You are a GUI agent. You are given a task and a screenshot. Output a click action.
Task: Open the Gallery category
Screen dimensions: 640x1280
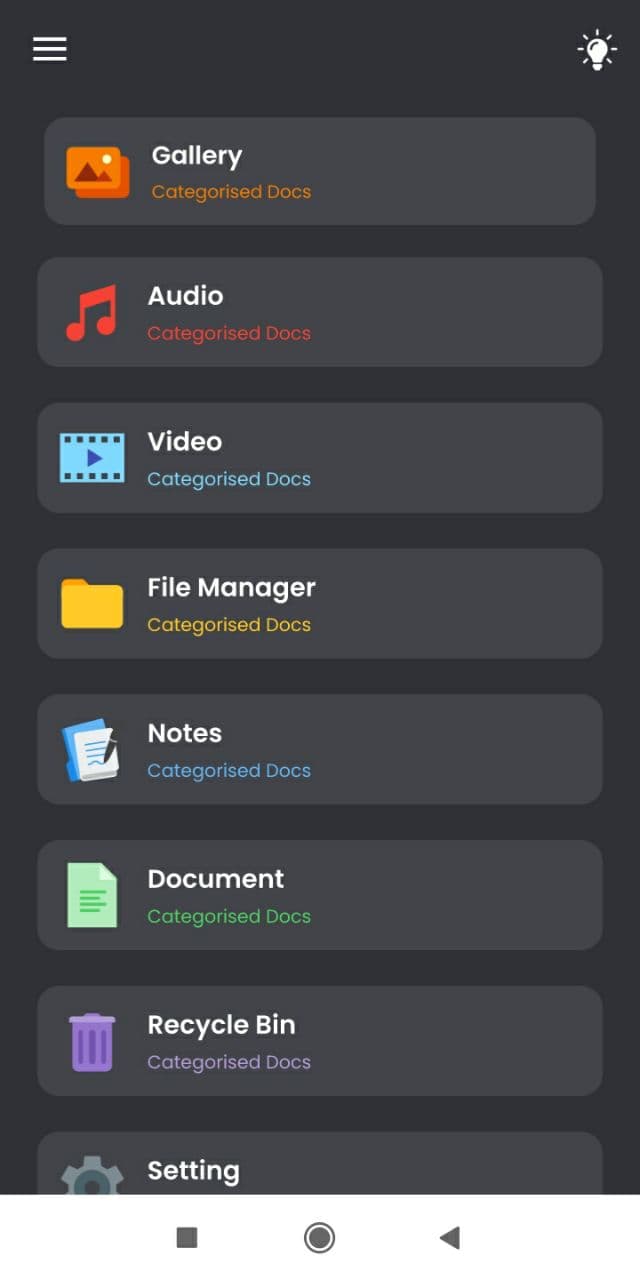320,171
